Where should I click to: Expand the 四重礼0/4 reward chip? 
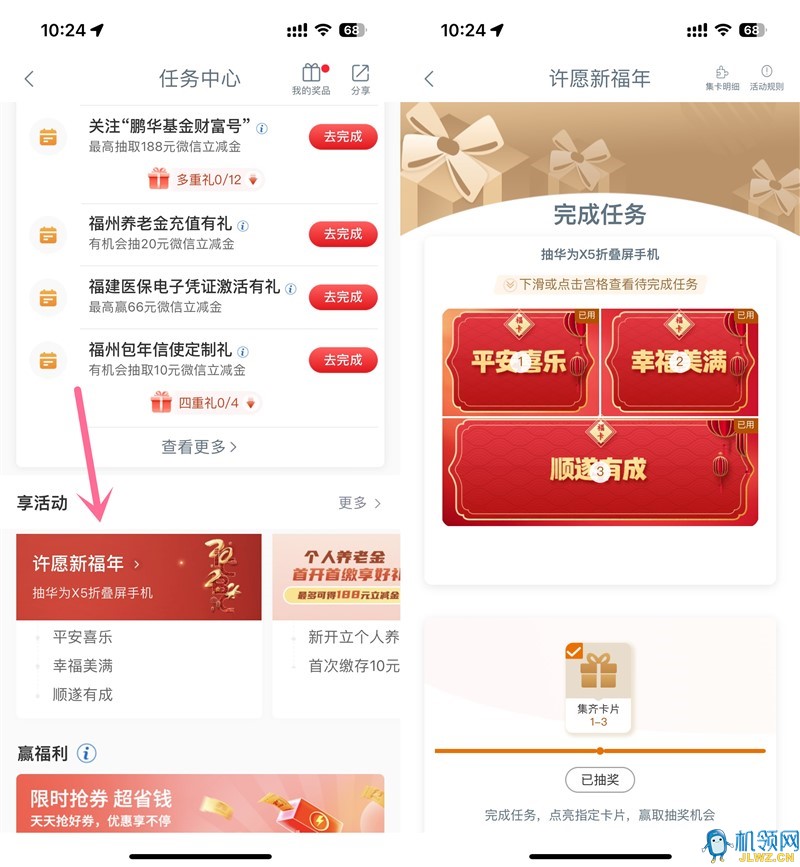(207, 403)
